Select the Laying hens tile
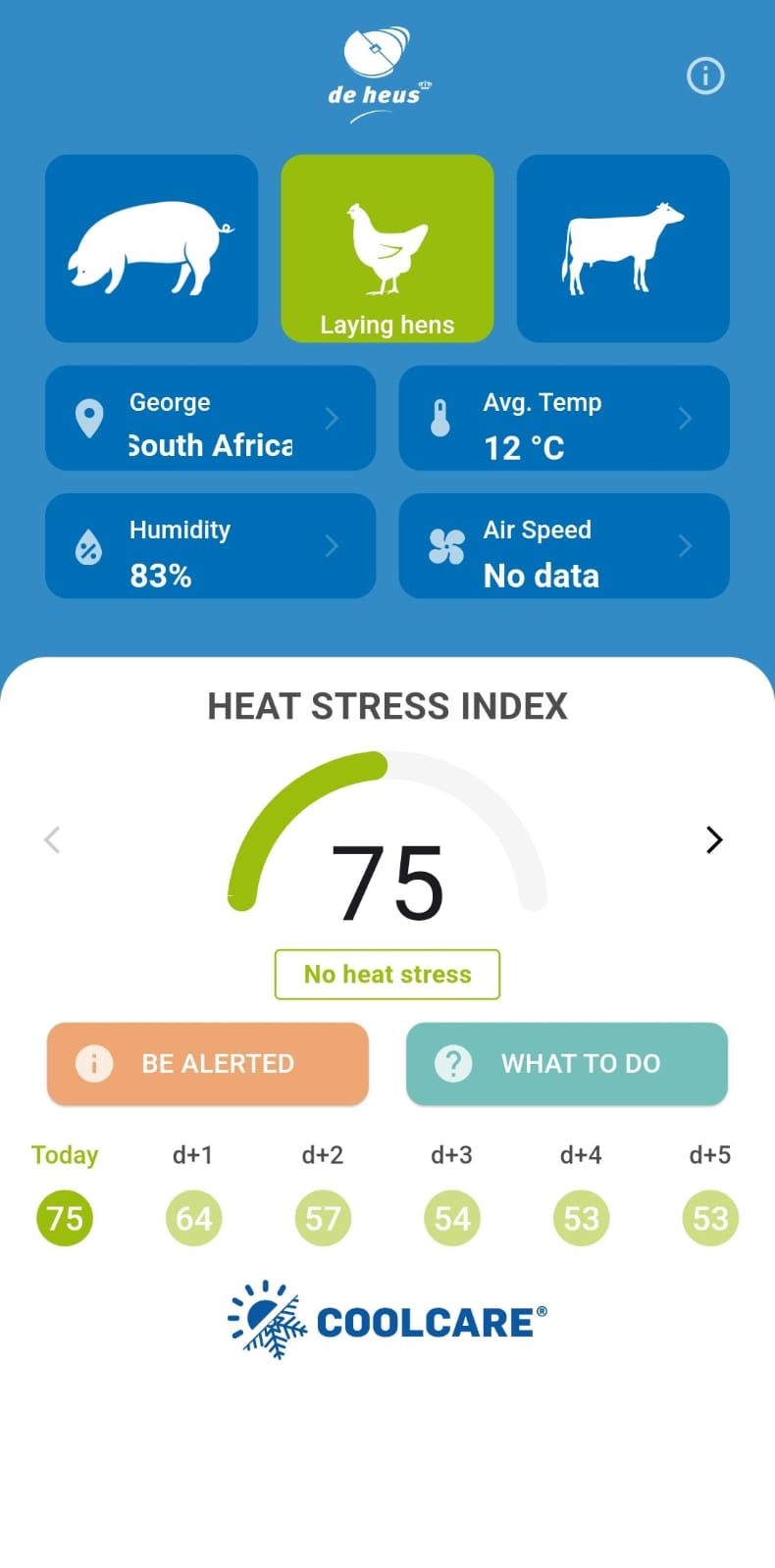 pyautogui.click(x=387, y=248)
